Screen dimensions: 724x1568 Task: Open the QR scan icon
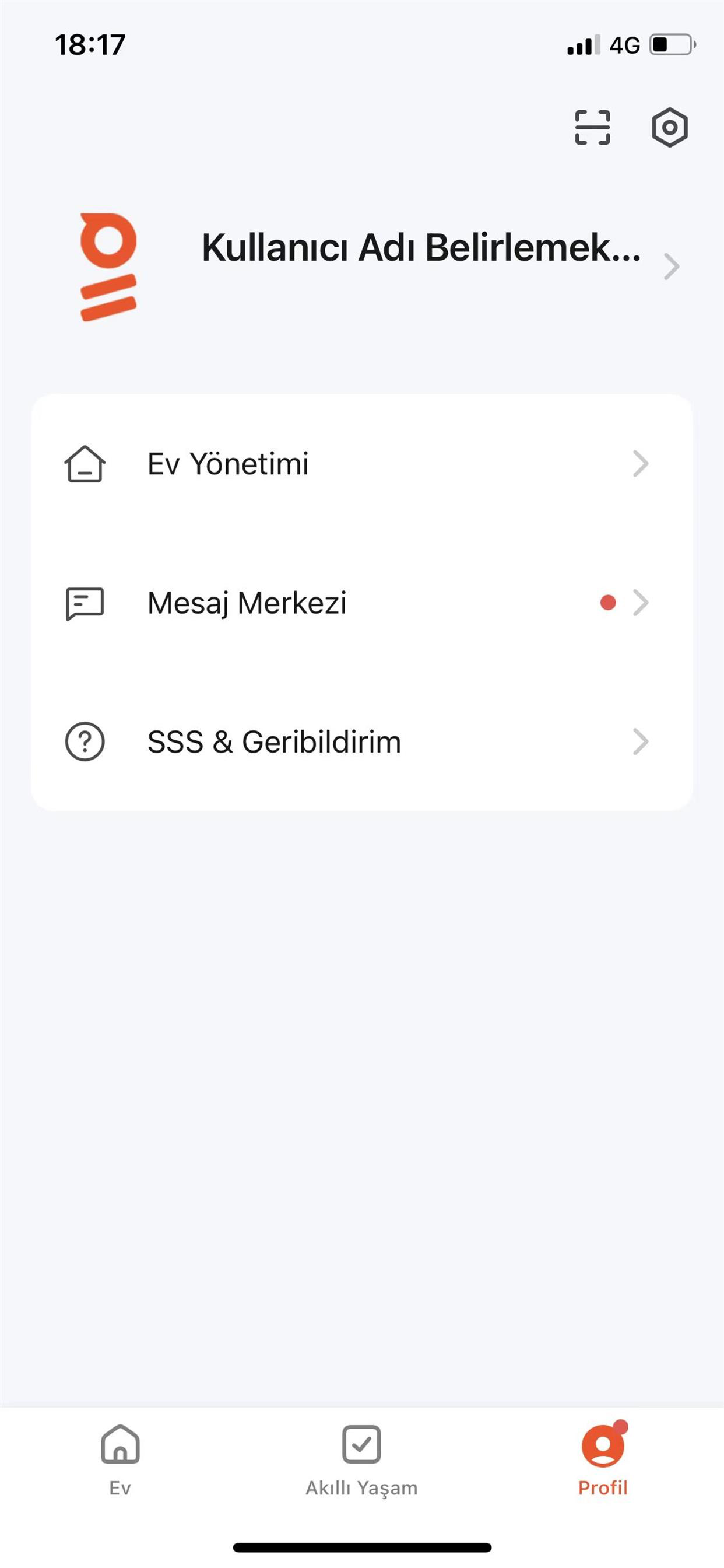point(592,127)
